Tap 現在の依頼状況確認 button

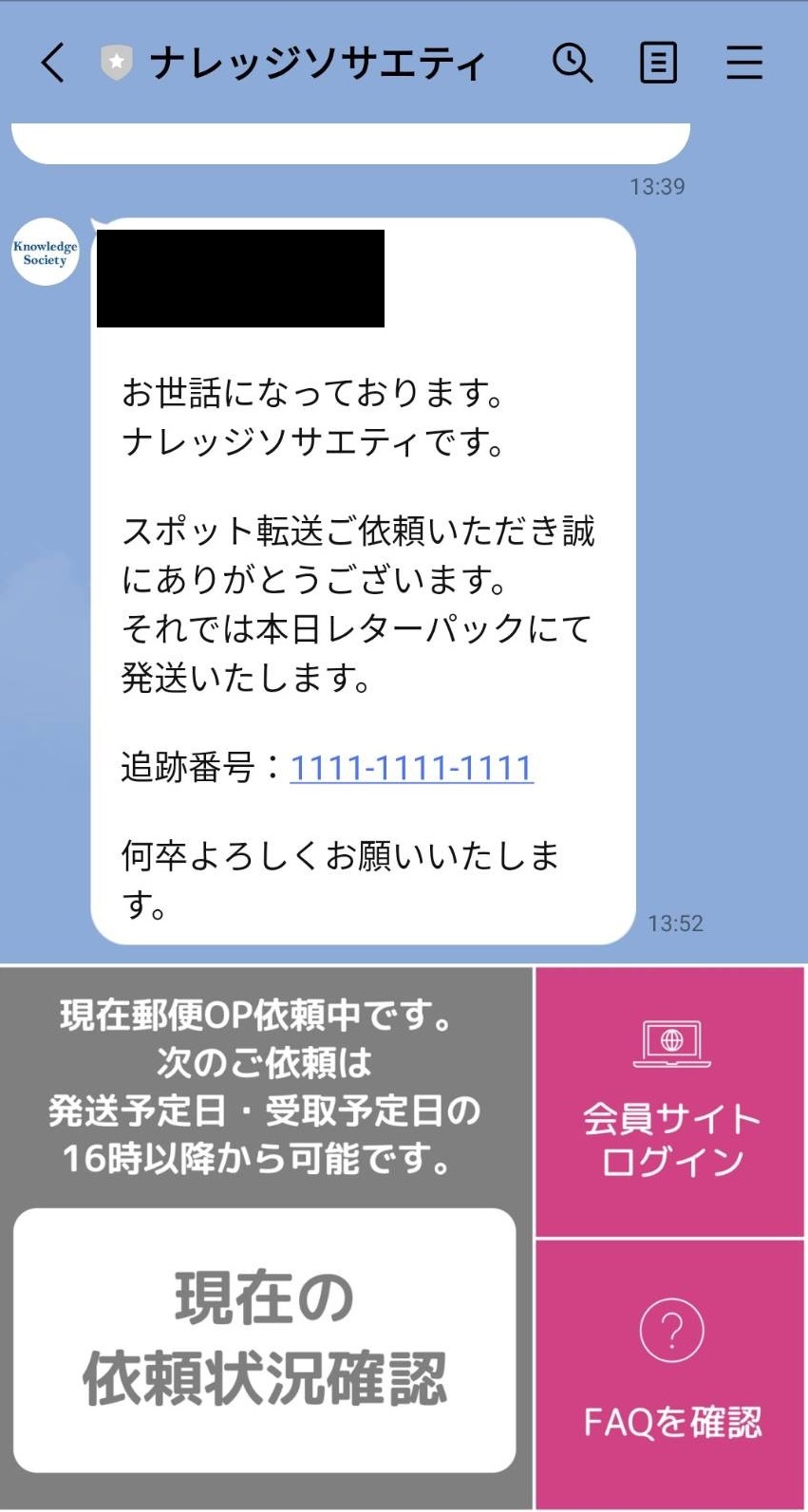(265, 1338)
